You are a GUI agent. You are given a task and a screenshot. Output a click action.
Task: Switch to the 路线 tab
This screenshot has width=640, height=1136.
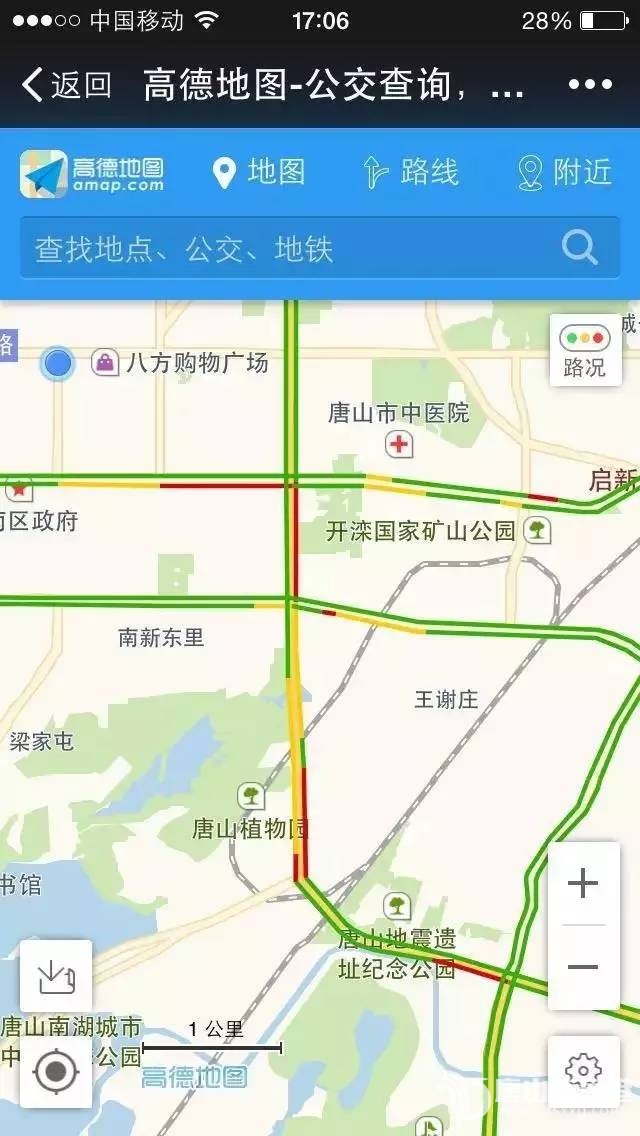point(411,173)
